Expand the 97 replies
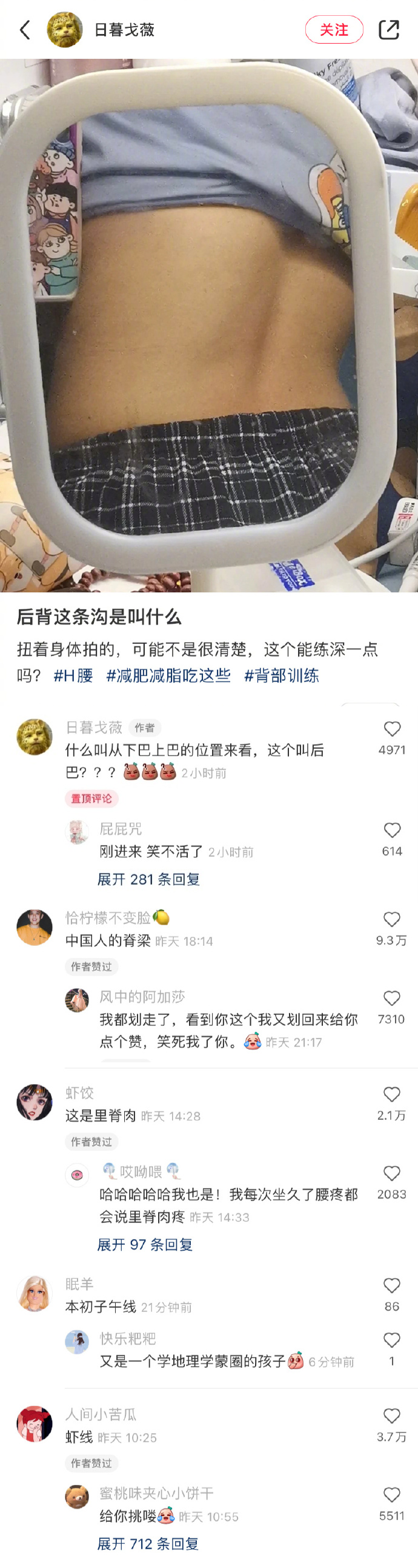This screenshot has width=418, height=1568. click(x=145, y=1245)
